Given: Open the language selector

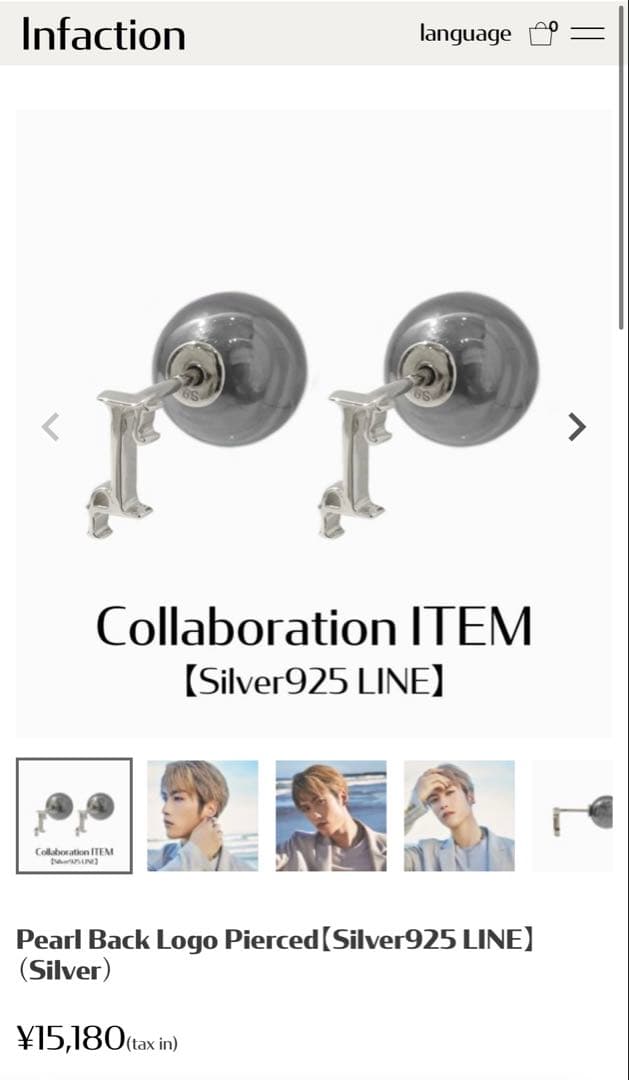Looking at the screenshot, I should [465, 34].
